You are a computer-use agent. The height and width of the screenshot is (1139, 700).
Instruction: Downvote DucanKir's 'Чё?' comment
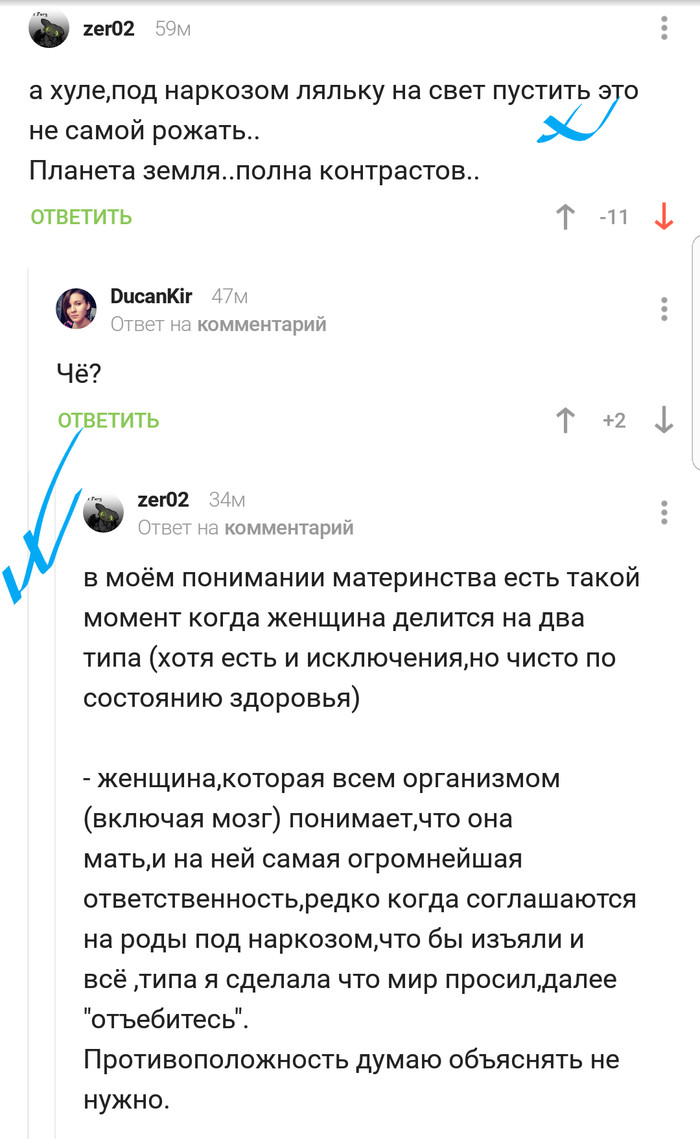663,420
